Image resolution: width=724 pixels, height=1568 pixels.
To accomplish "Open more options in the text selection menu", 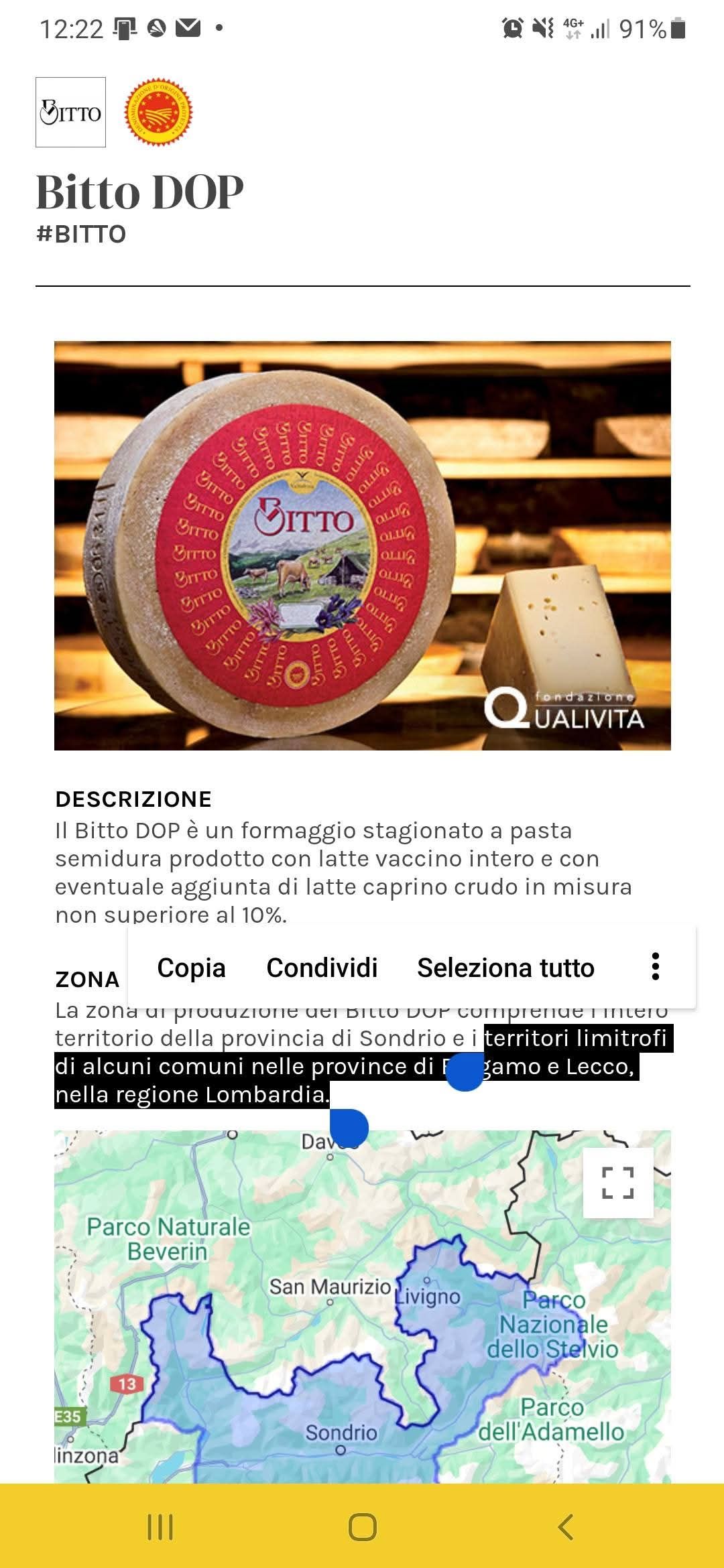I will coord(656,967).
